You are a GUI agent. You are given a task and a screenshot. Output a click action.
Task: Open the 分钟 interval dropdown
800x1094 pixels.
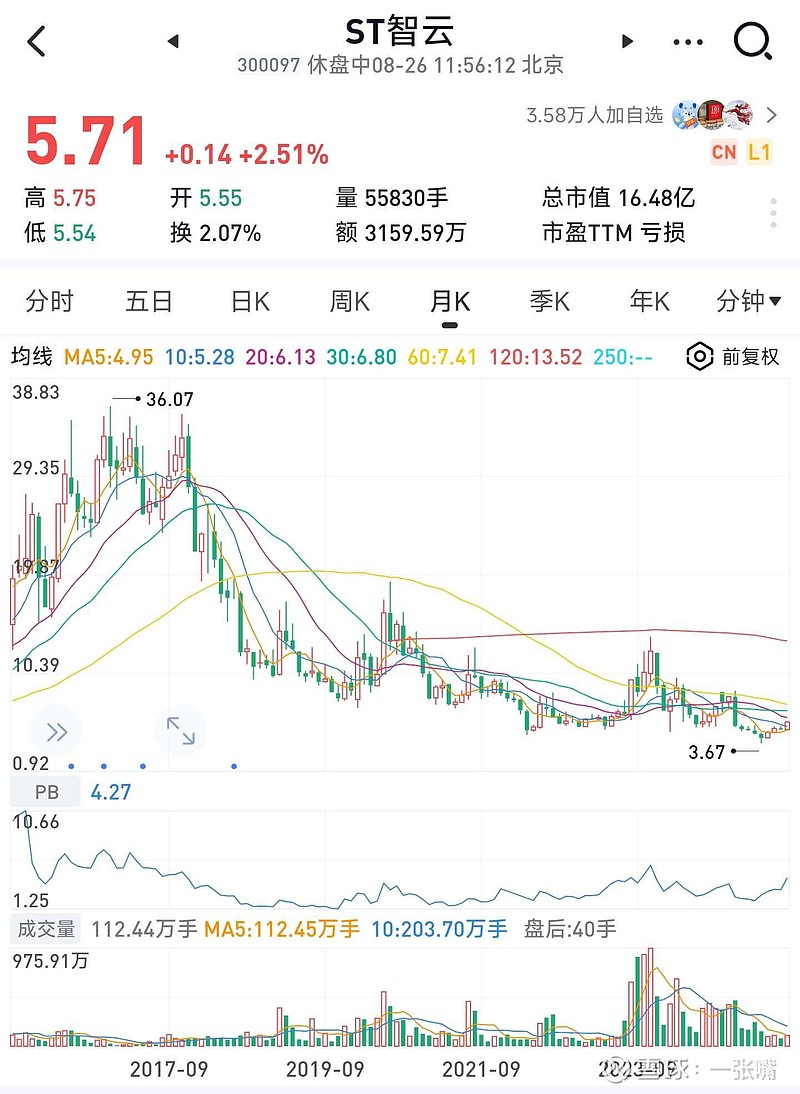click(x=750, y=301)
